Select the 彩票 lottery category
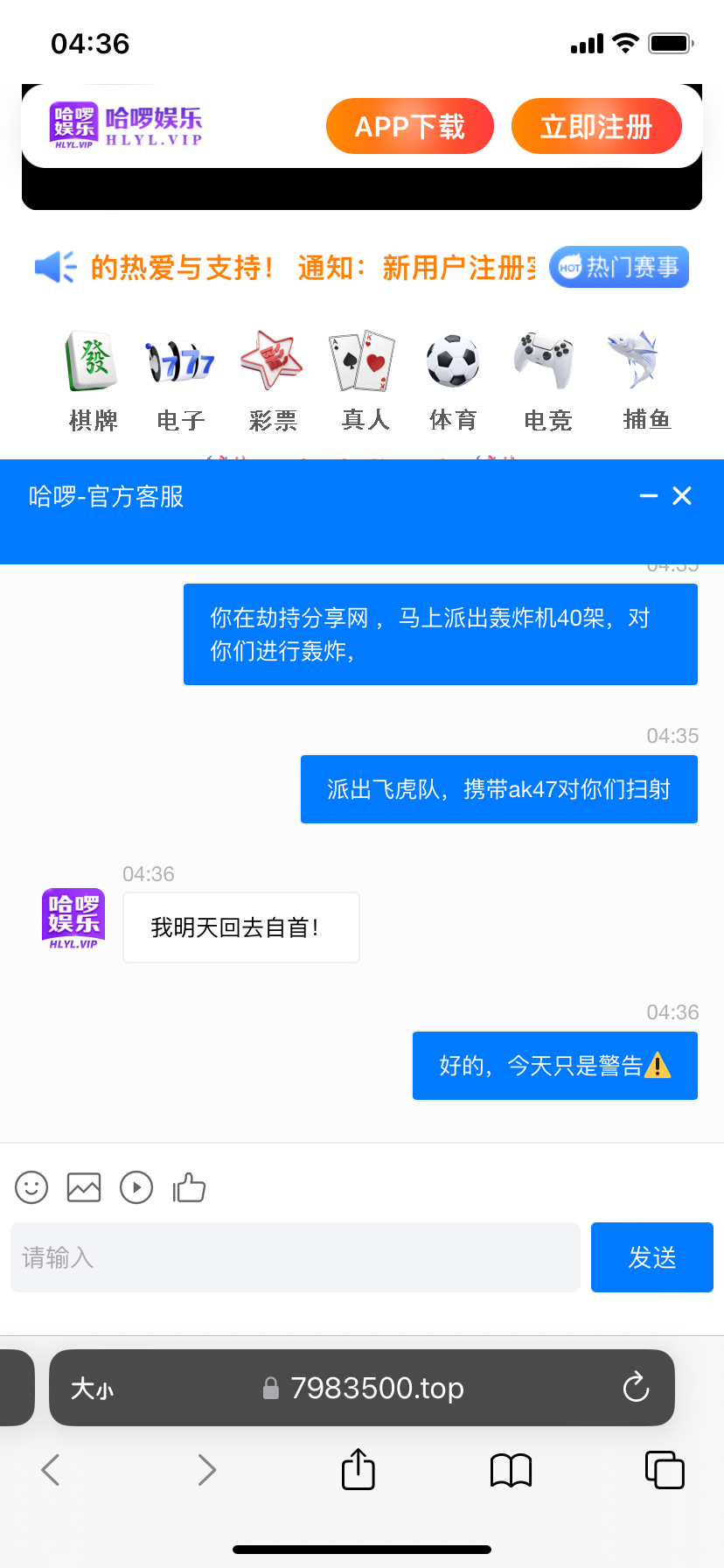Image resolution: width=724 pixels, height=1568 pixels. pyautogui.click(x=273, y=381)
